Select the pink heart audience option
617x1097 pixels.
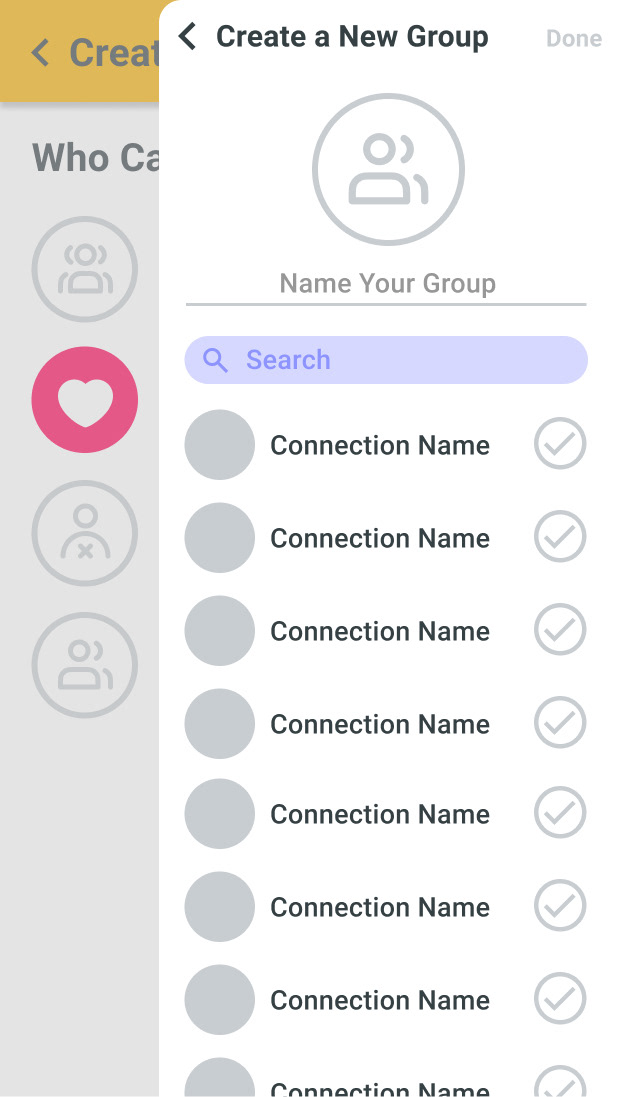(x=85, y=399)
